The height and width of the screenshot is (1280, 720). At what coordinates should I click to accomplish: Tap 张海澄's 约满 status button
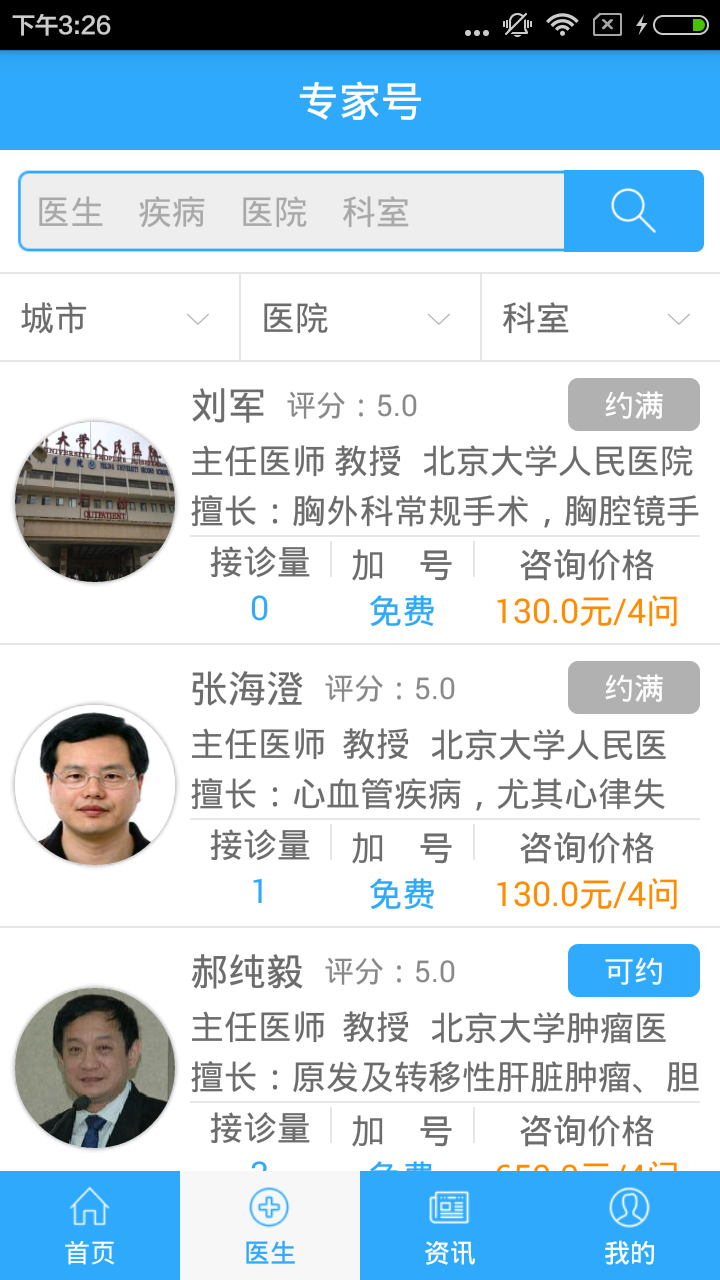633,687
